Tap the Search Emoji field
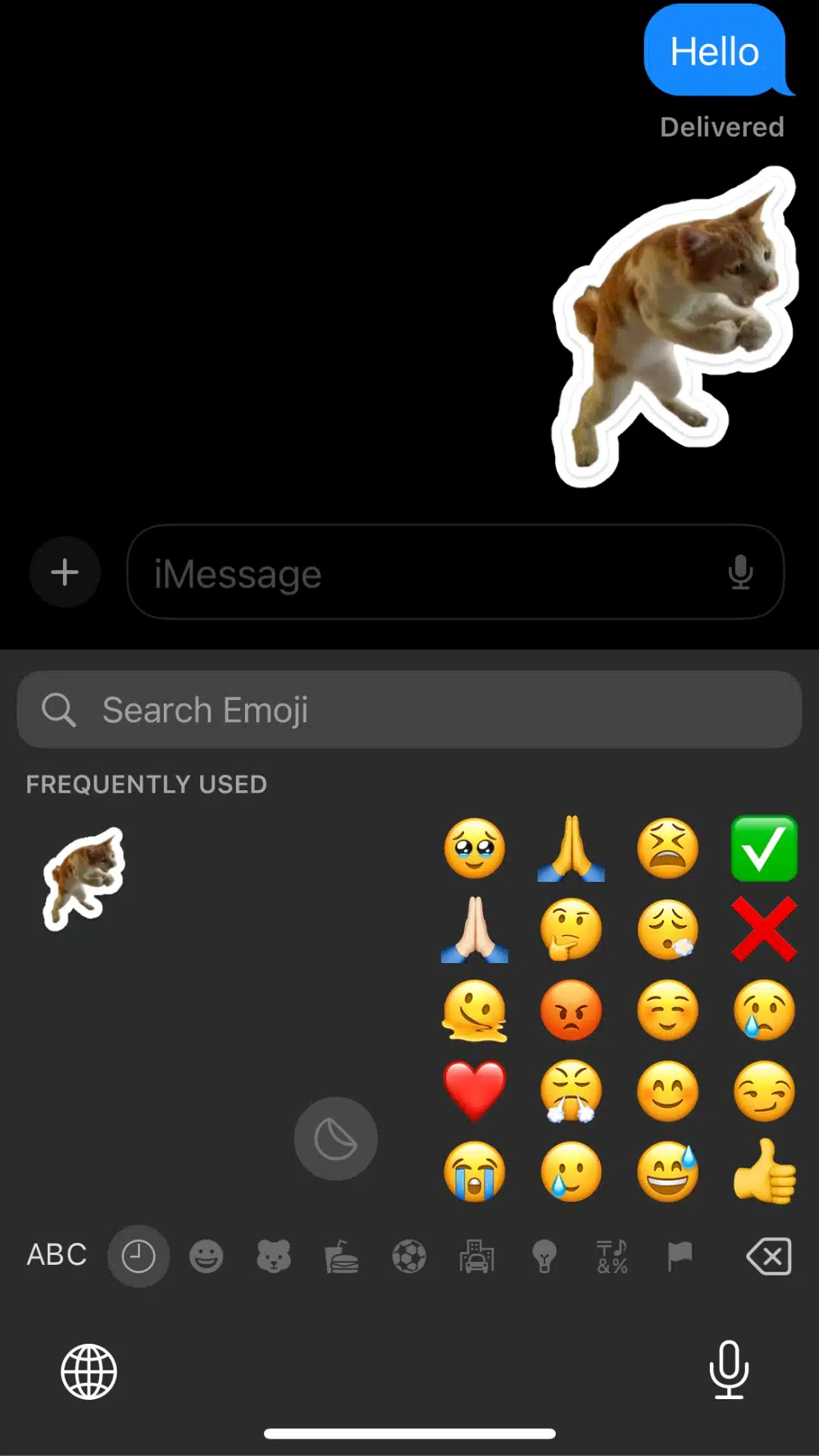 [409, 710]
